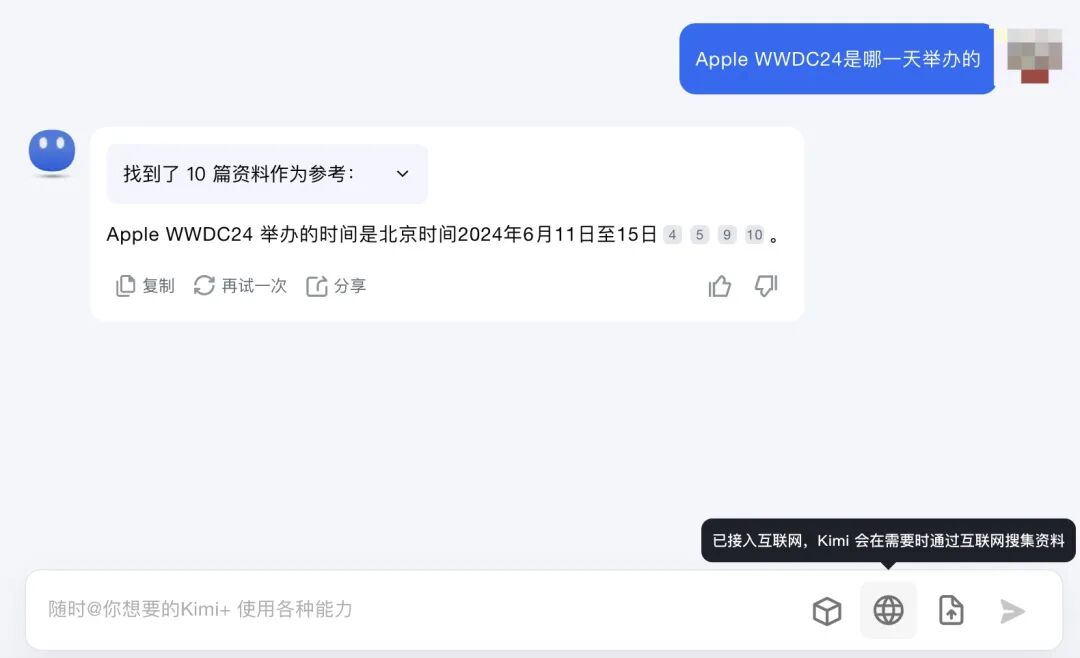Upload a file with the document icon
This screenshot has height=658, width=1080.
pos(951,610)
